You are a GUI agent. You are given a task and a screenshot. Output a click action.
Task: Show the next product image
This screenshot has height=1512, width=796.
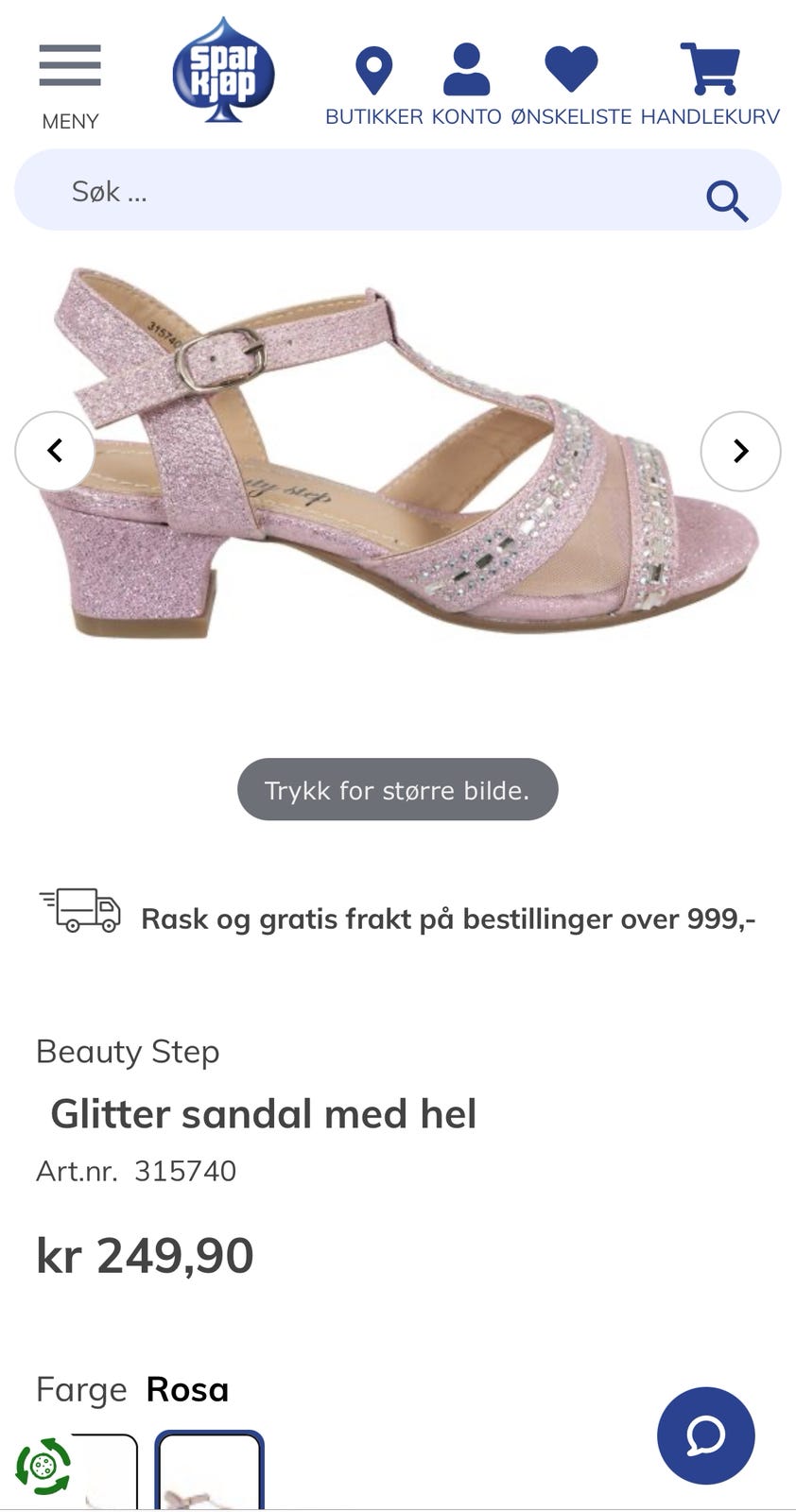coord(740,451)
